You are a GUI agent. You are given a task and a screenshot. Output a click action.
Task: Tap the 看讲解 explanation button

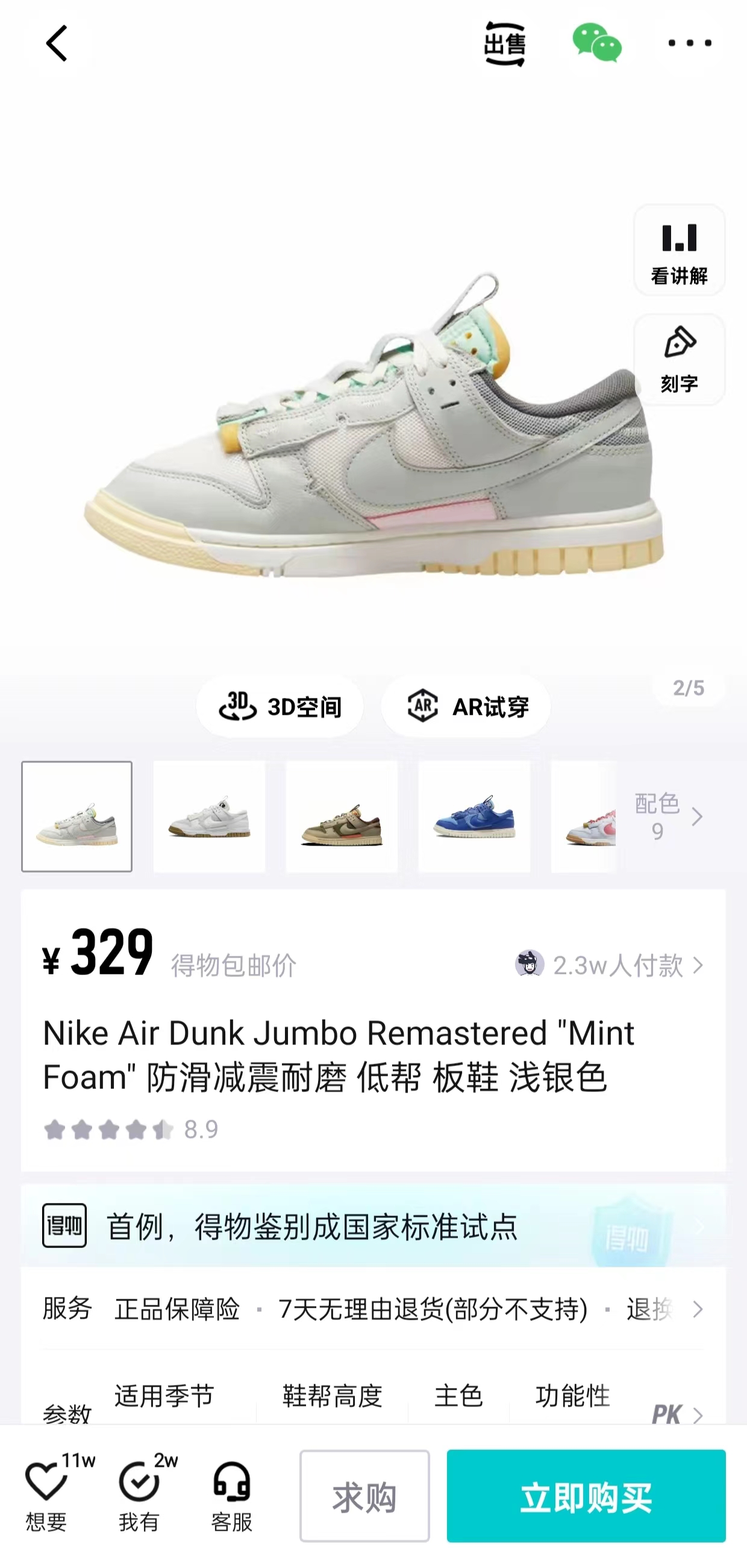click(x=679, y=251)
